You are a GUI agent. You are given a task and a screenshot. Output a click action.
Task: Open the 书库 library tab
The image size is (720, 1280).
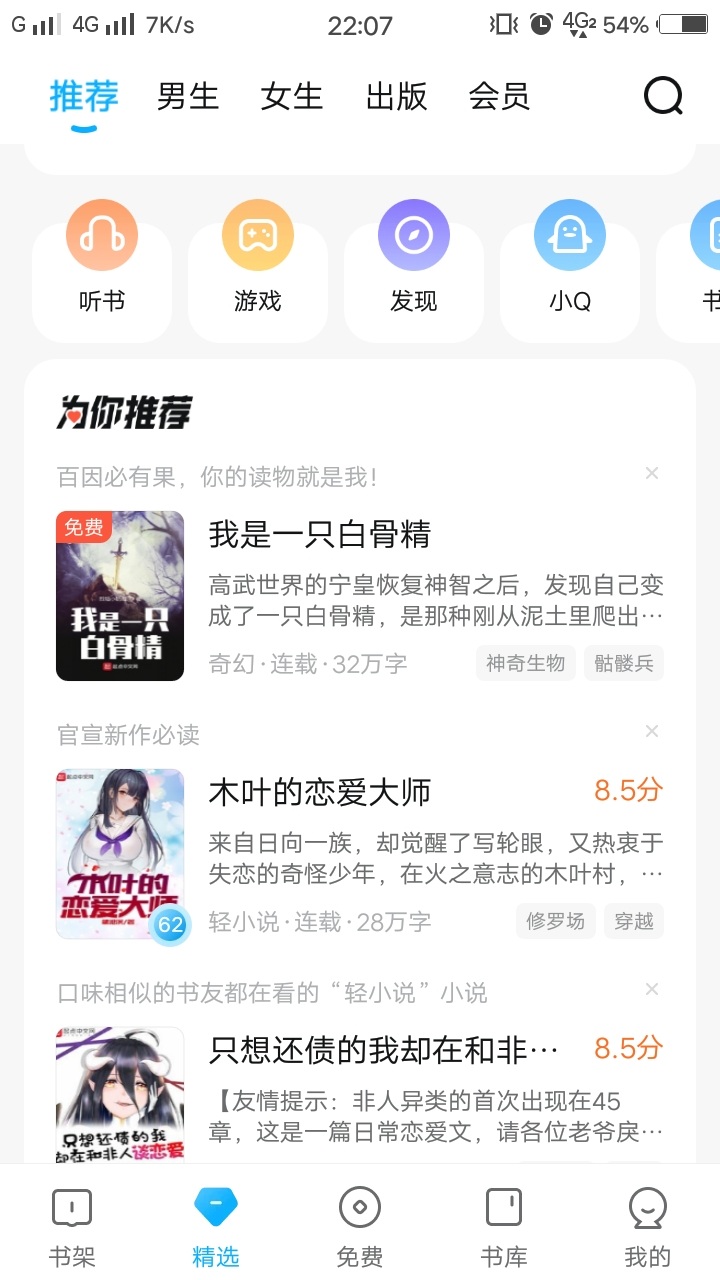pyautogui.click(x=504, y=1227)
